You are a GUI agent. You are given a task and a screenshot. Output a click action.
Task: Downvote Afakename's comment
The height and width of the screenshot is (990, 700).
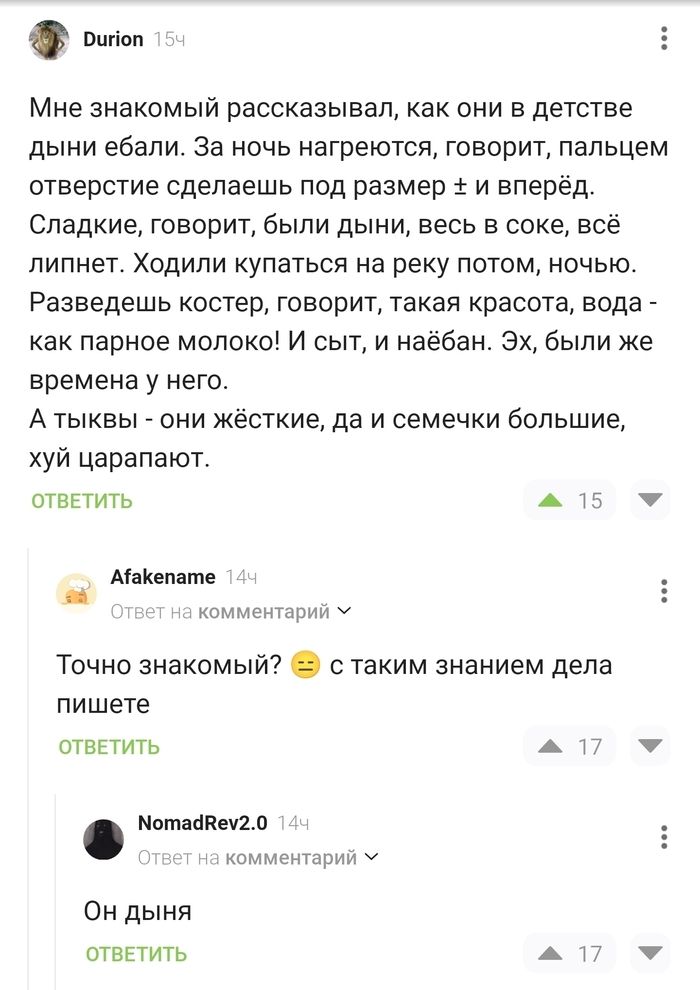[x=651, y=746]
